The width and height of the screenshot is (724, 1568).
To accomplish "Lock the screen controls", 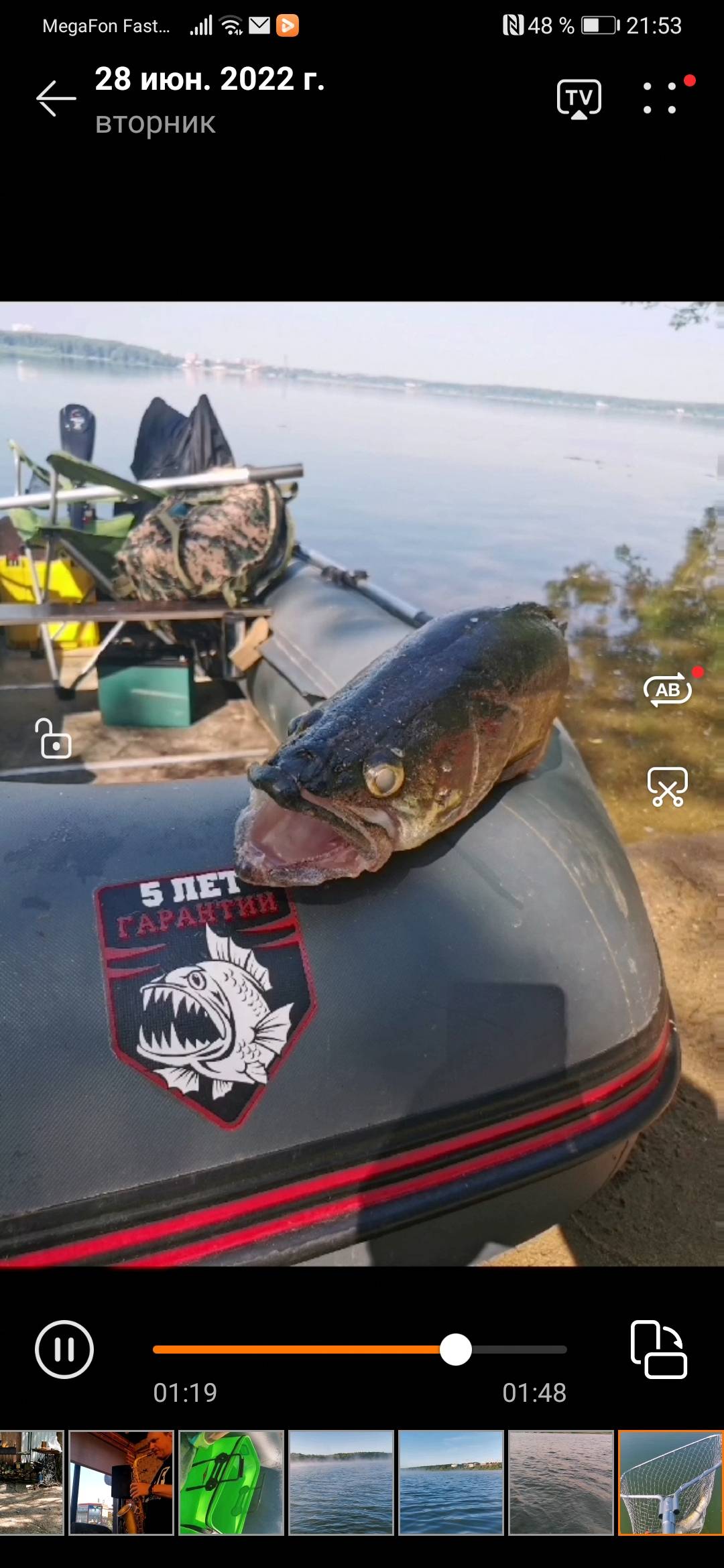I will point(54,739).
